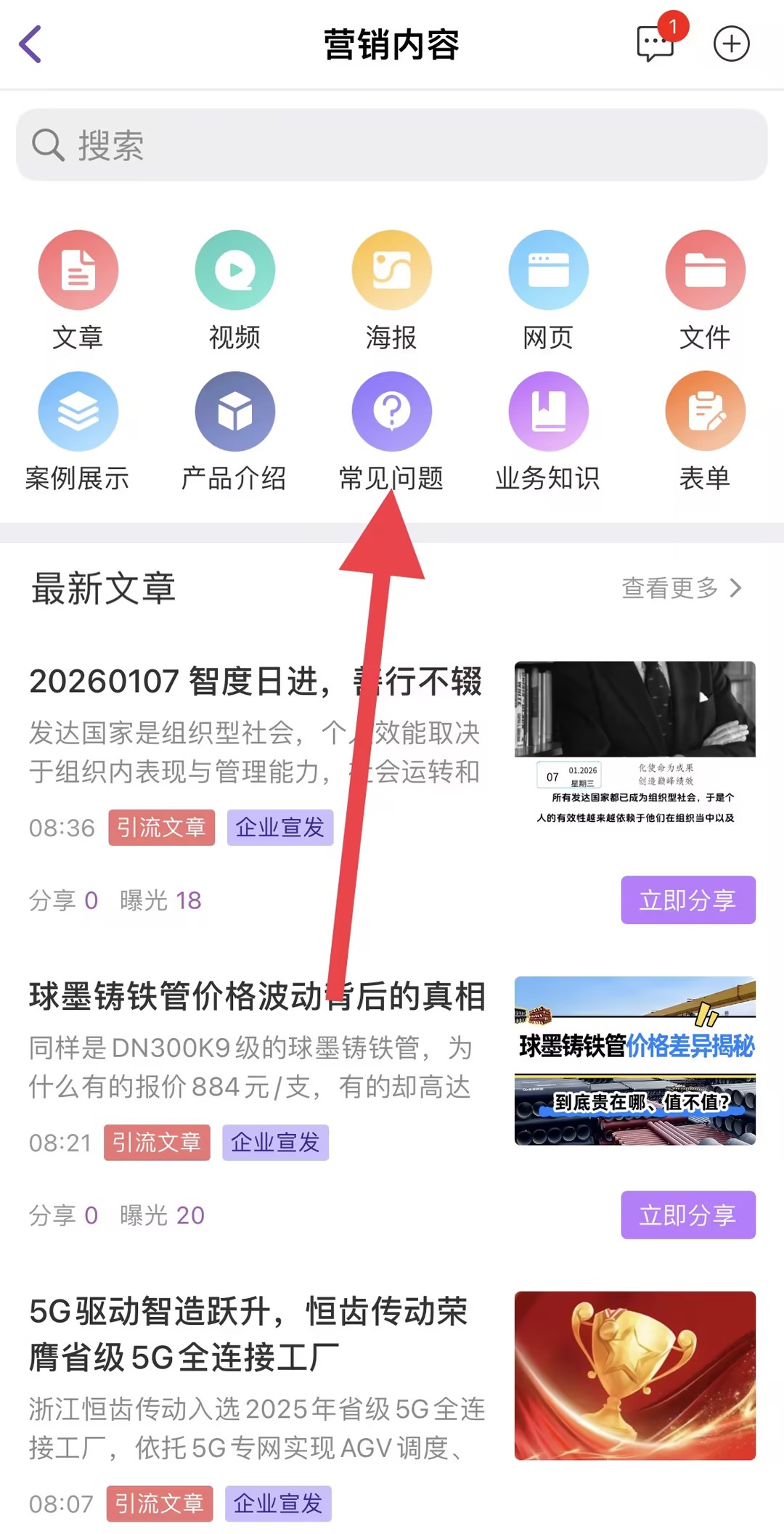The height and width of the screenshot is (1534, 784).
Task: Open the 5G驱动智造跃升 article
Action: (248, 1334)
